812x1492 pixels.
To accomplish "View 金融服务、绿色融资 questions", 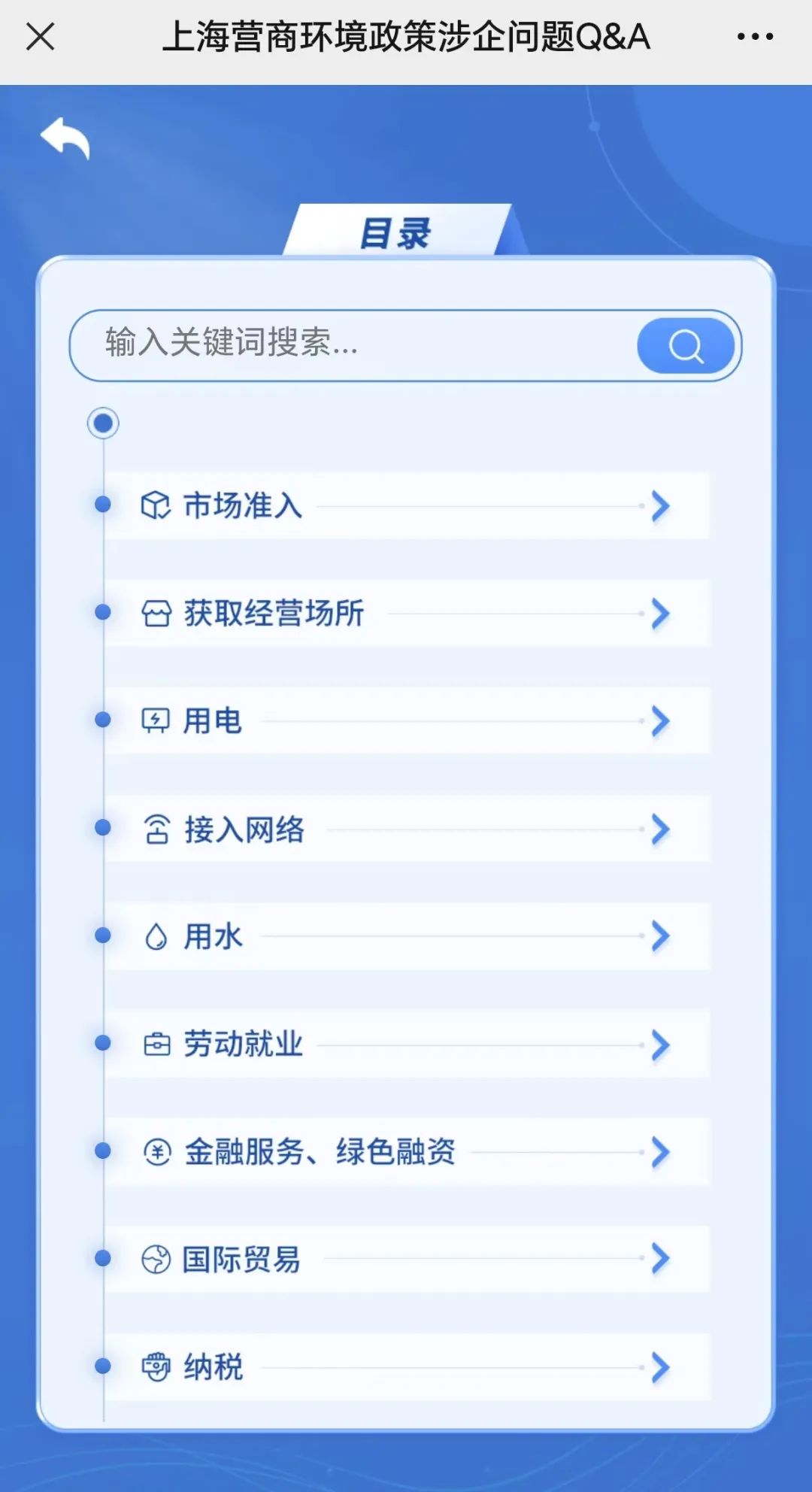I will tap(406, 1152).
